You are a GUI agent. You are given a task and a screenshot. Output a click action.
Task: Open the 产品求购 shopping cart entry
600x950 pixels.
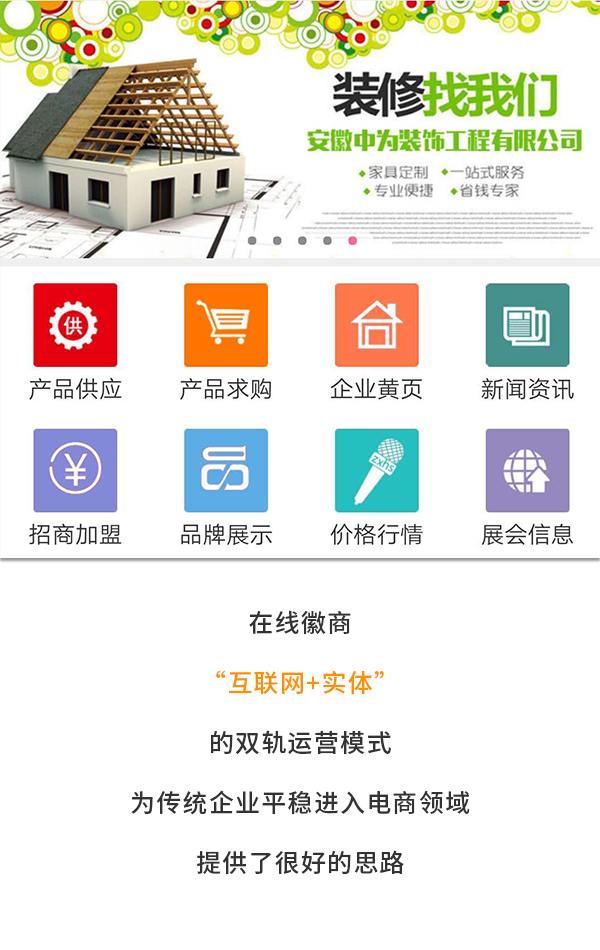coord(226,325)
